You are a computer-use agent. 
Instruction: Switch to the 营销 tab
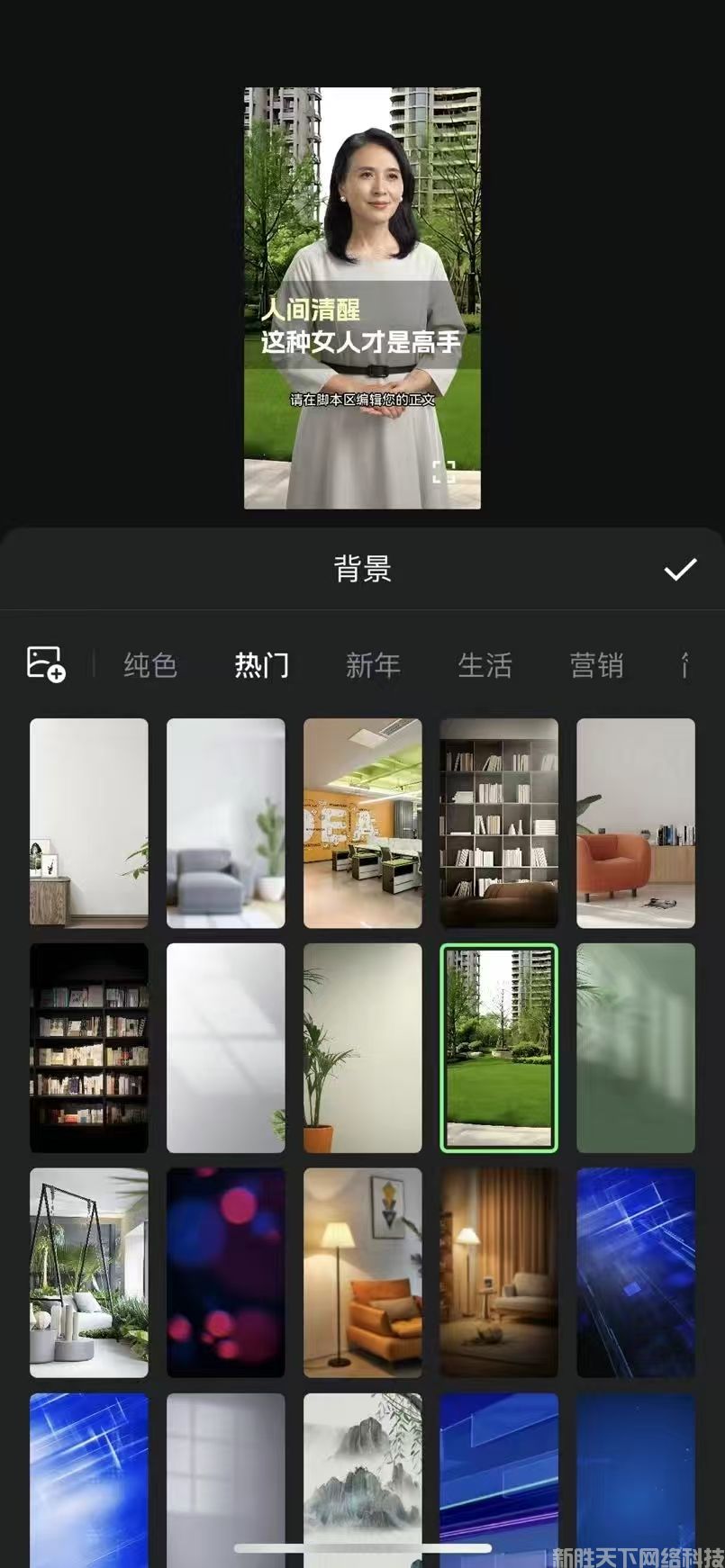[x=596, y=665]
